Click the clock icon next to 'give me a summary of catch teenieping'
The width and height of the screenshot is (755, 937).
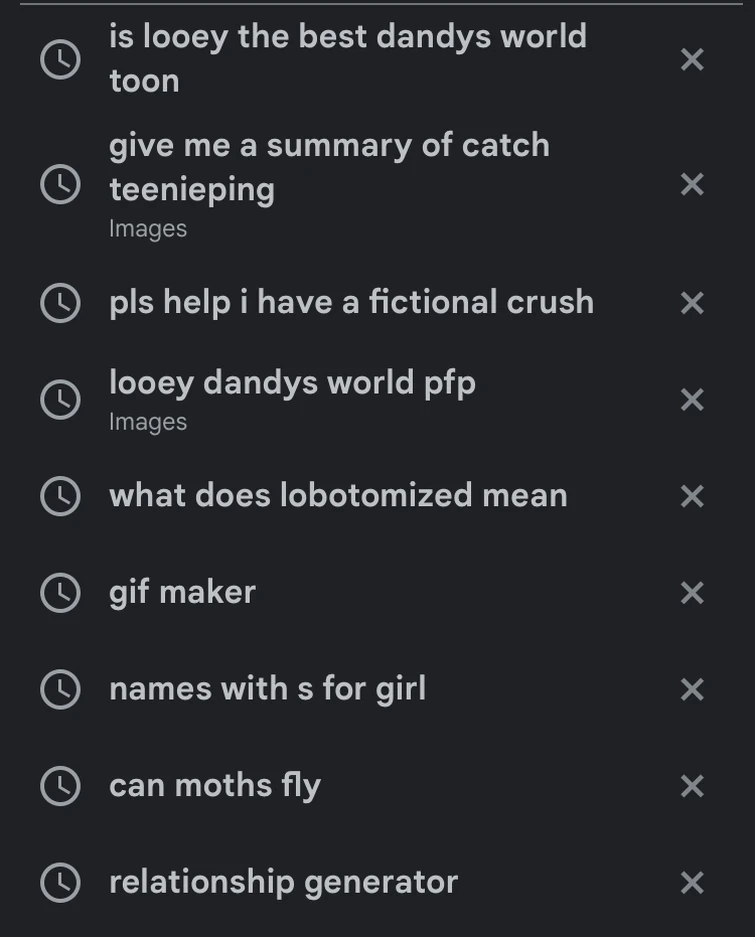60,183
